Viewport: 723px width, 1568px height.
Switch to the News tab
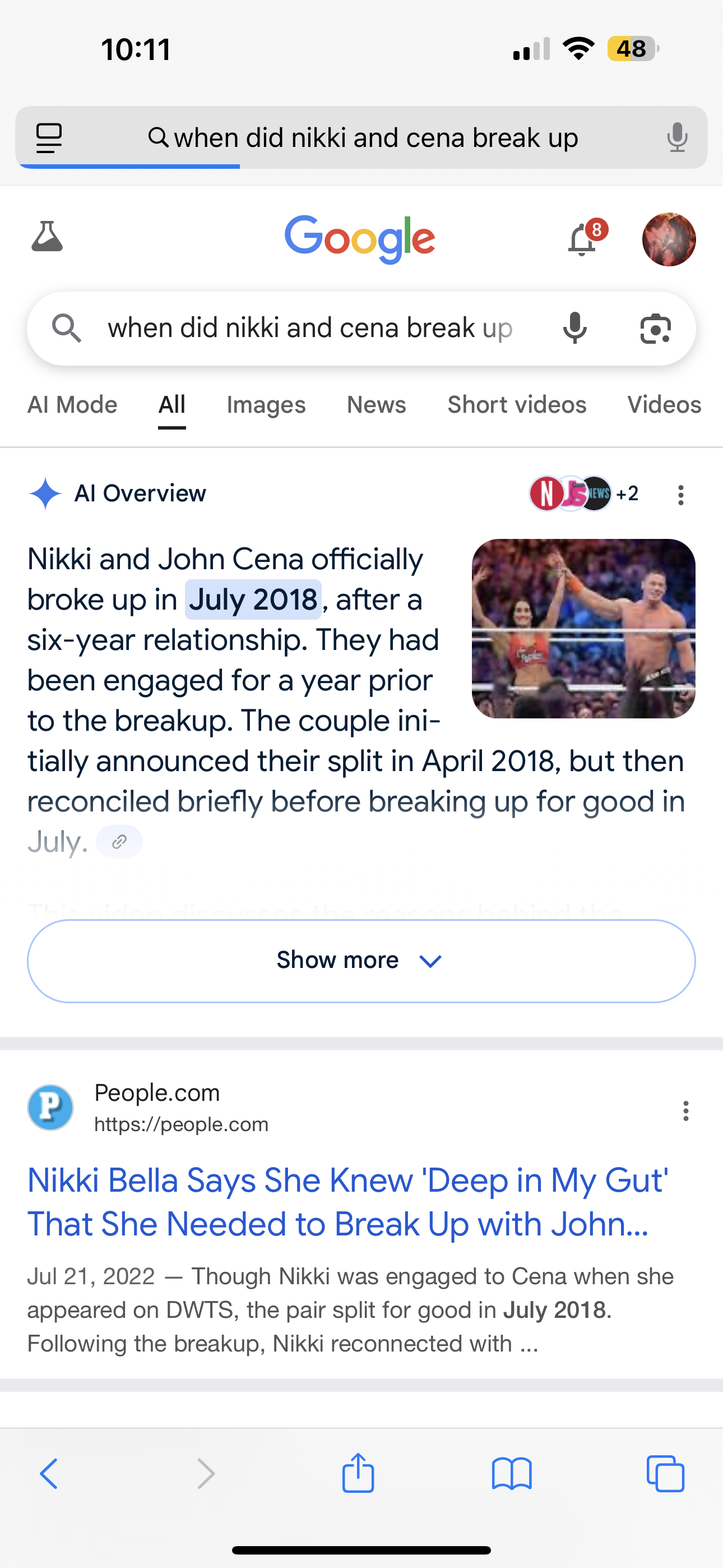[x=376, y=405]
